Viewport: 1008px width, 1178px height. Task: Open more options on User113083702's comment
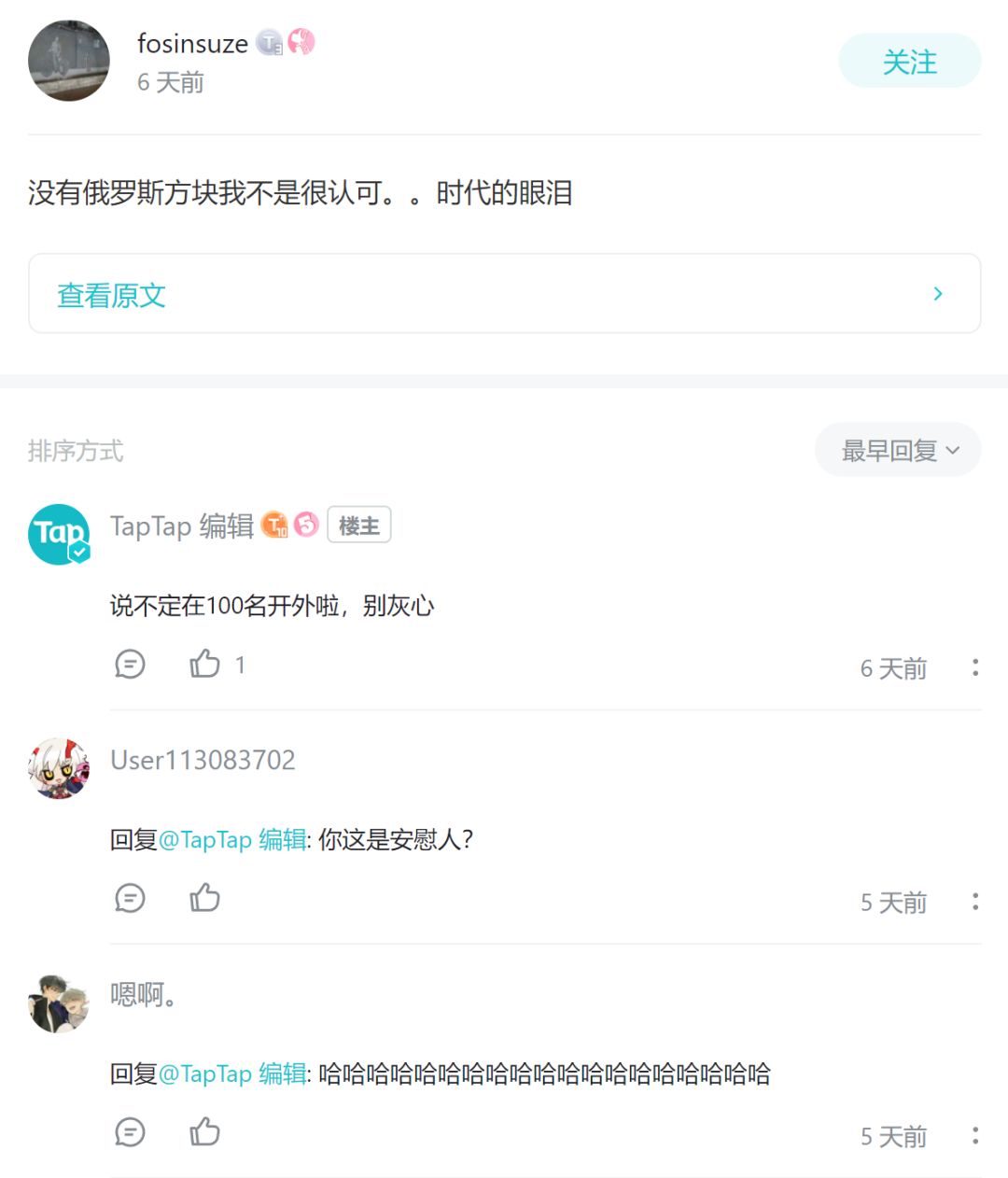click(x=974, y=902)
